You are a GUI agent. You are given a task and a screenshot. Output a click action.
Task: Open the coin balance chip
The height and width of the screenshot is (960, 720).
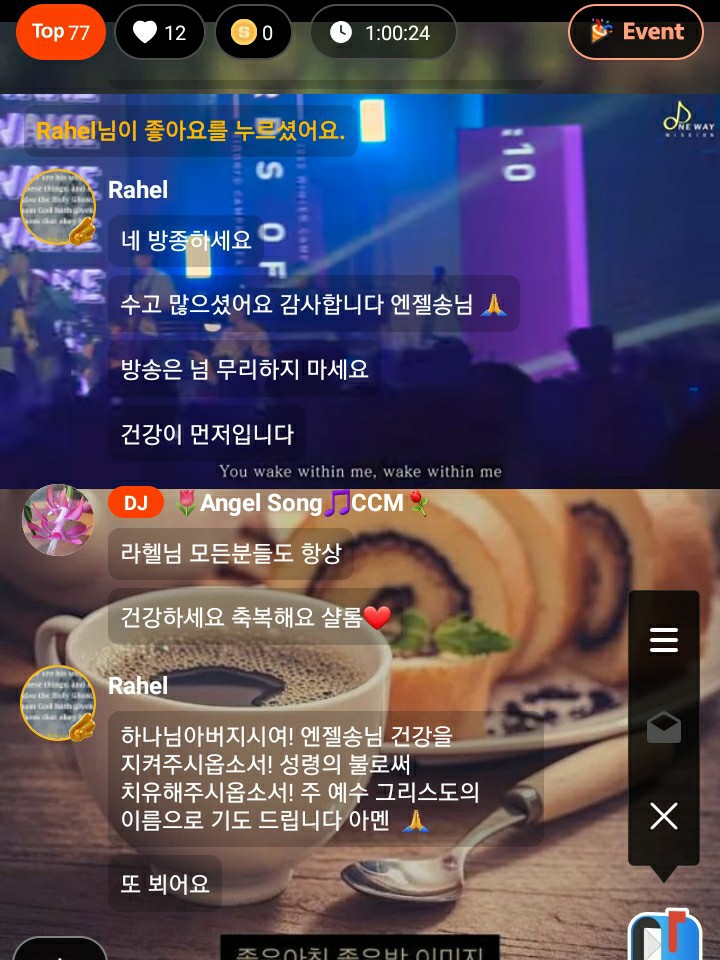tap(252, 32)
